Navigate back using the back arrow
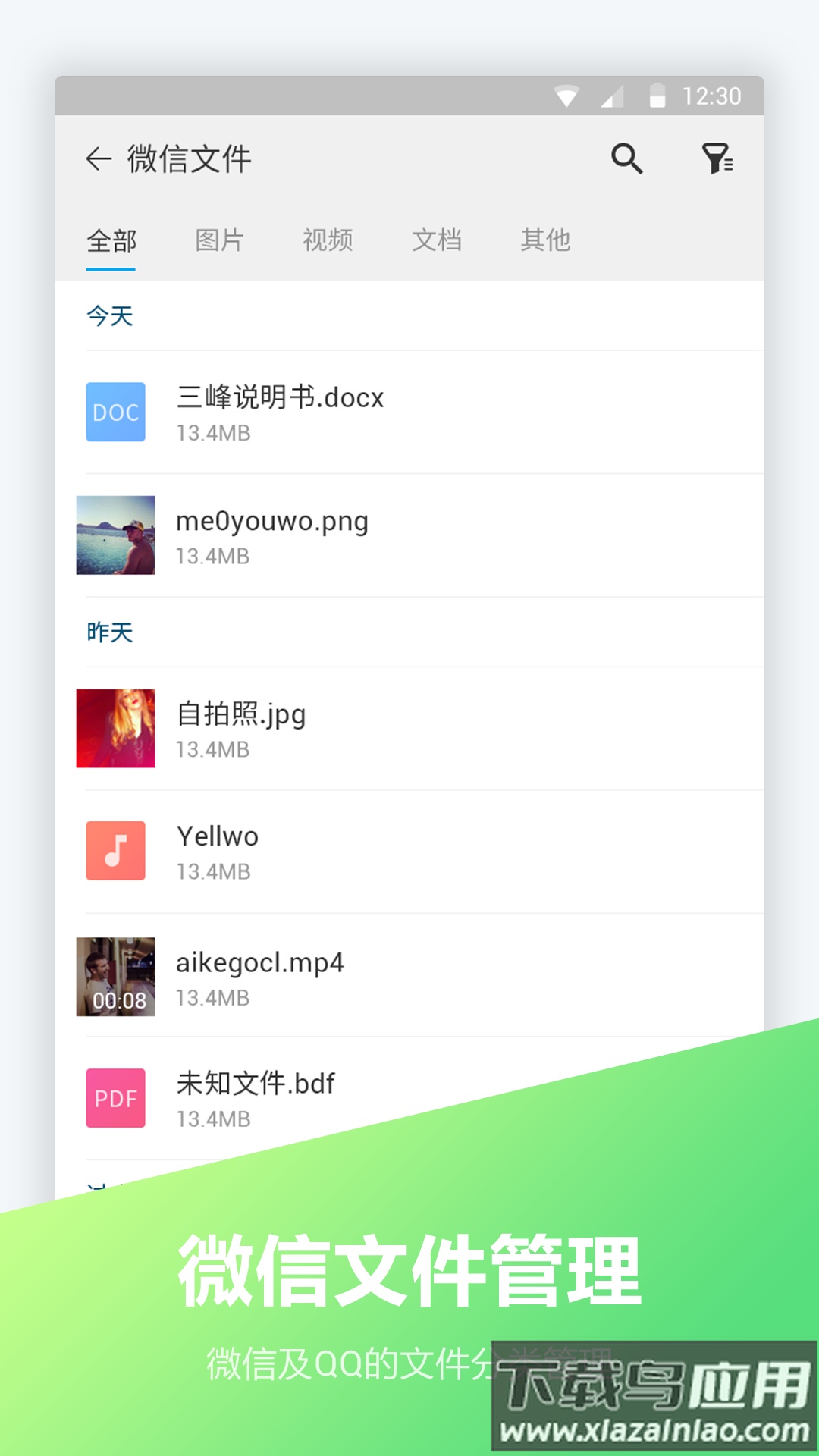Viewport: 819px width, 1456px height. (96, 159)
